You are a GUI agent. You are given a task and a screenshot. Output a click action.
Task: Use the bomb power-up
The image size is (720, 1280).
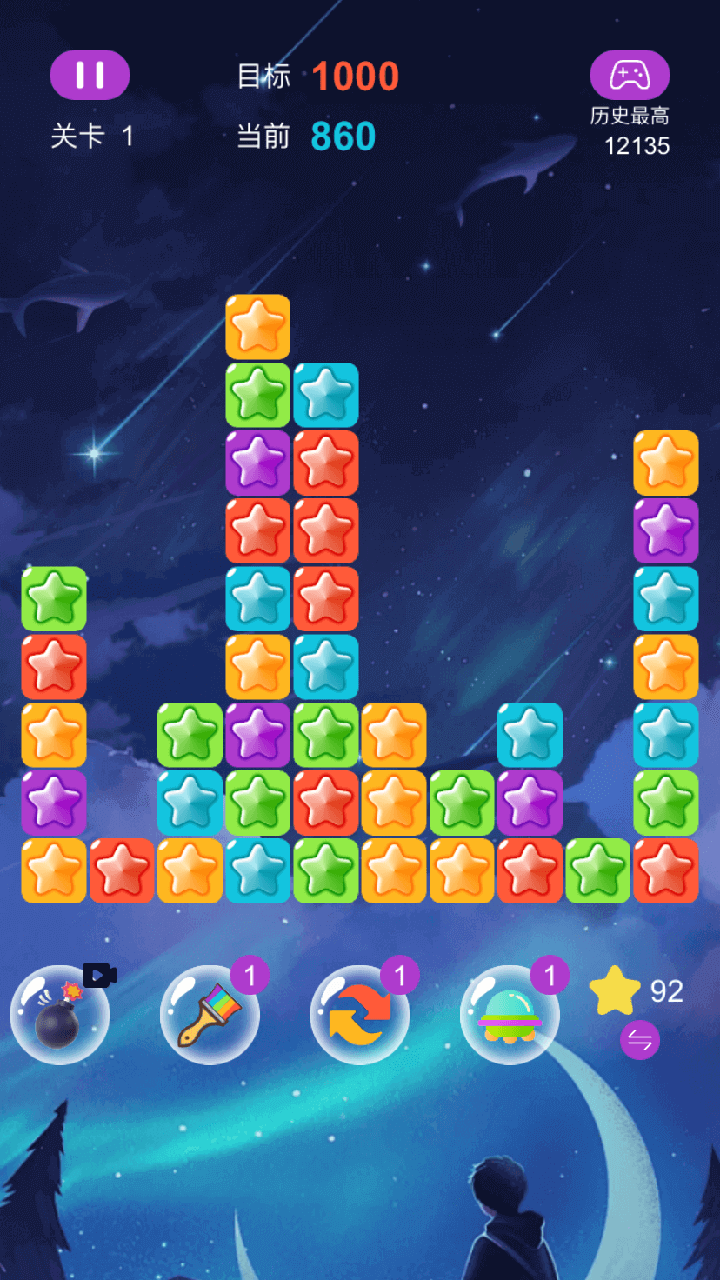click(x=59, y=1014)
